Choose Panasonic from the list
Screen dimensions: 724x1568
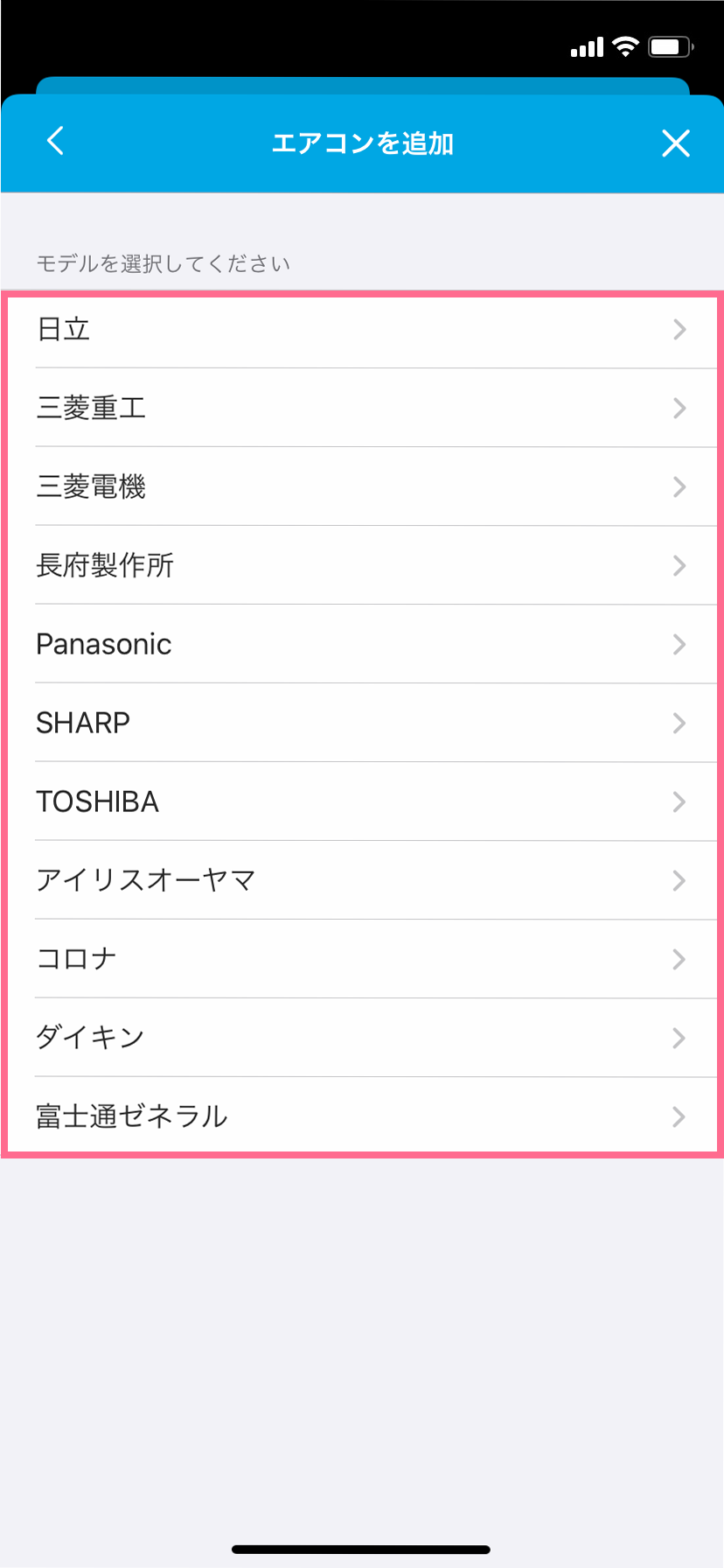pyautogui.click(x=362, y=644)
